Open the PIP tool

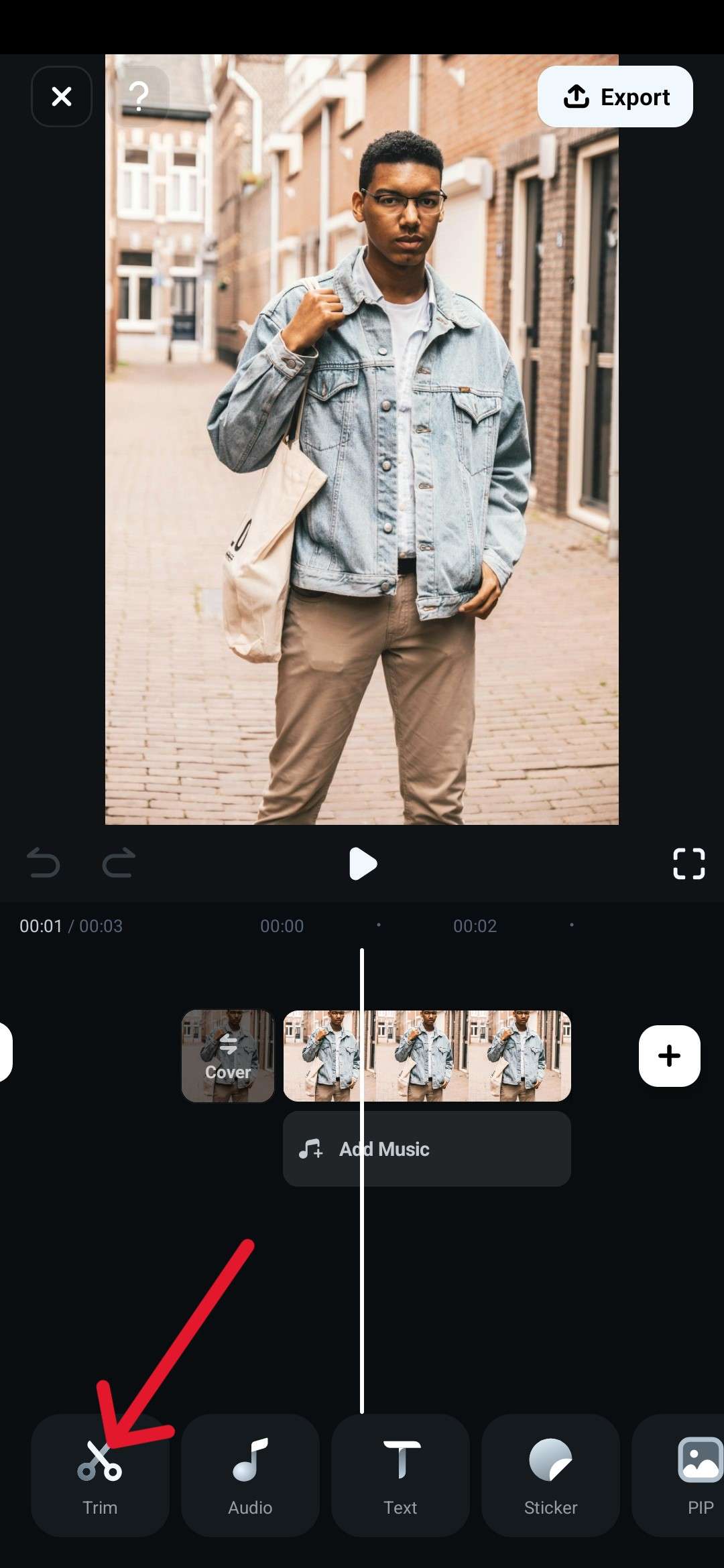(x=690, y=1476)
